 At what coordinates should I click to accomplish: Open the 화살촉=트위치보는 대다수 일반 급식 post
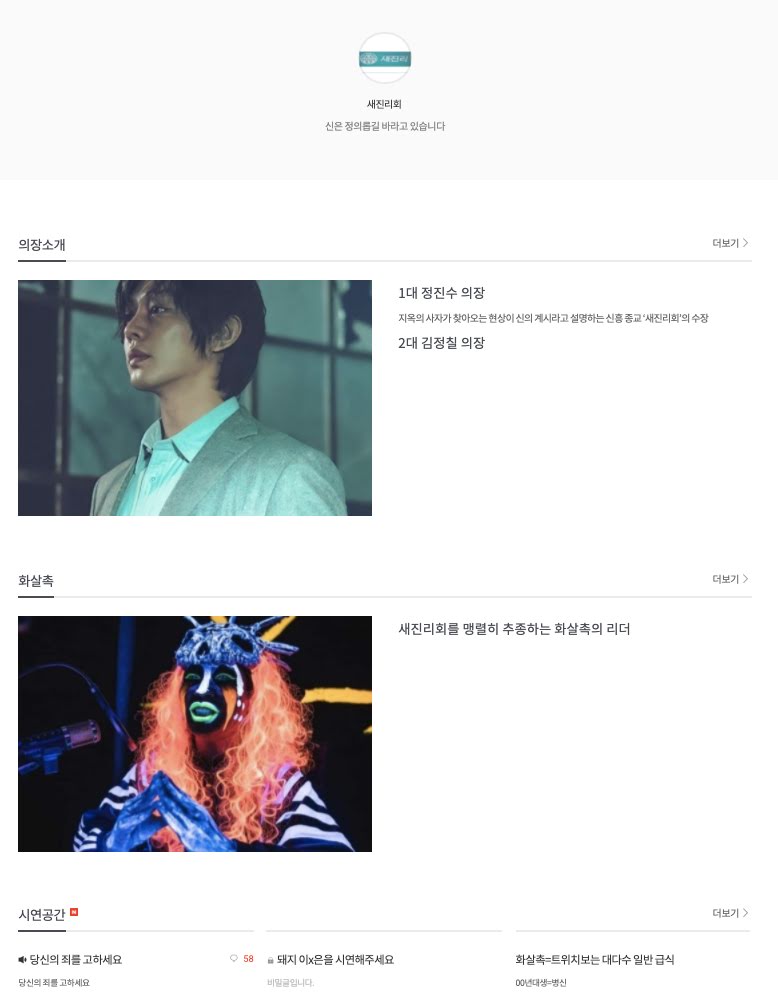(594, 959)
